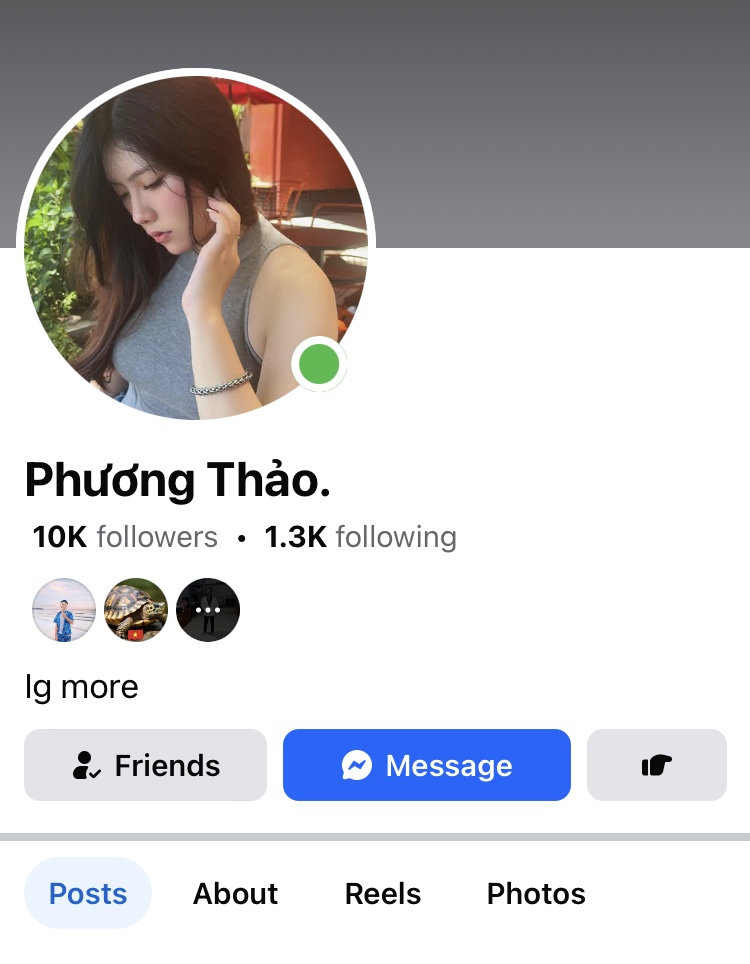View the Photos tab

pyautogui.click(x=536, y=893)
